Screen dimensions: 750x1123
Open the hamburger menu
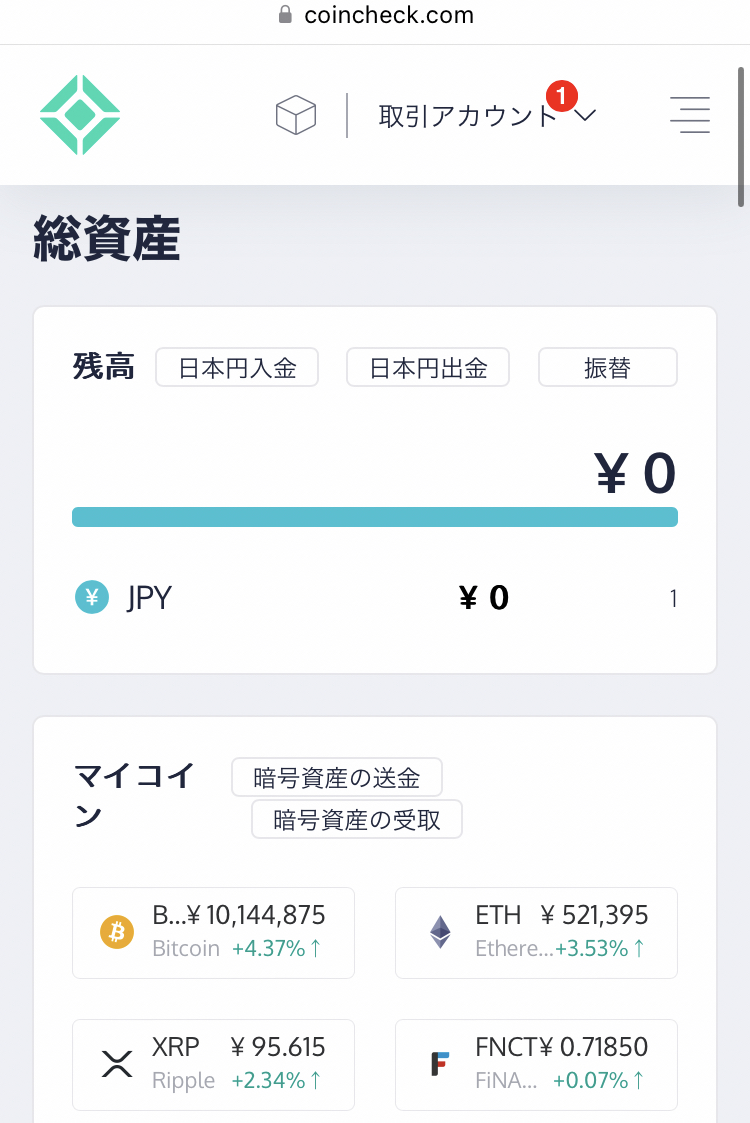690,114
